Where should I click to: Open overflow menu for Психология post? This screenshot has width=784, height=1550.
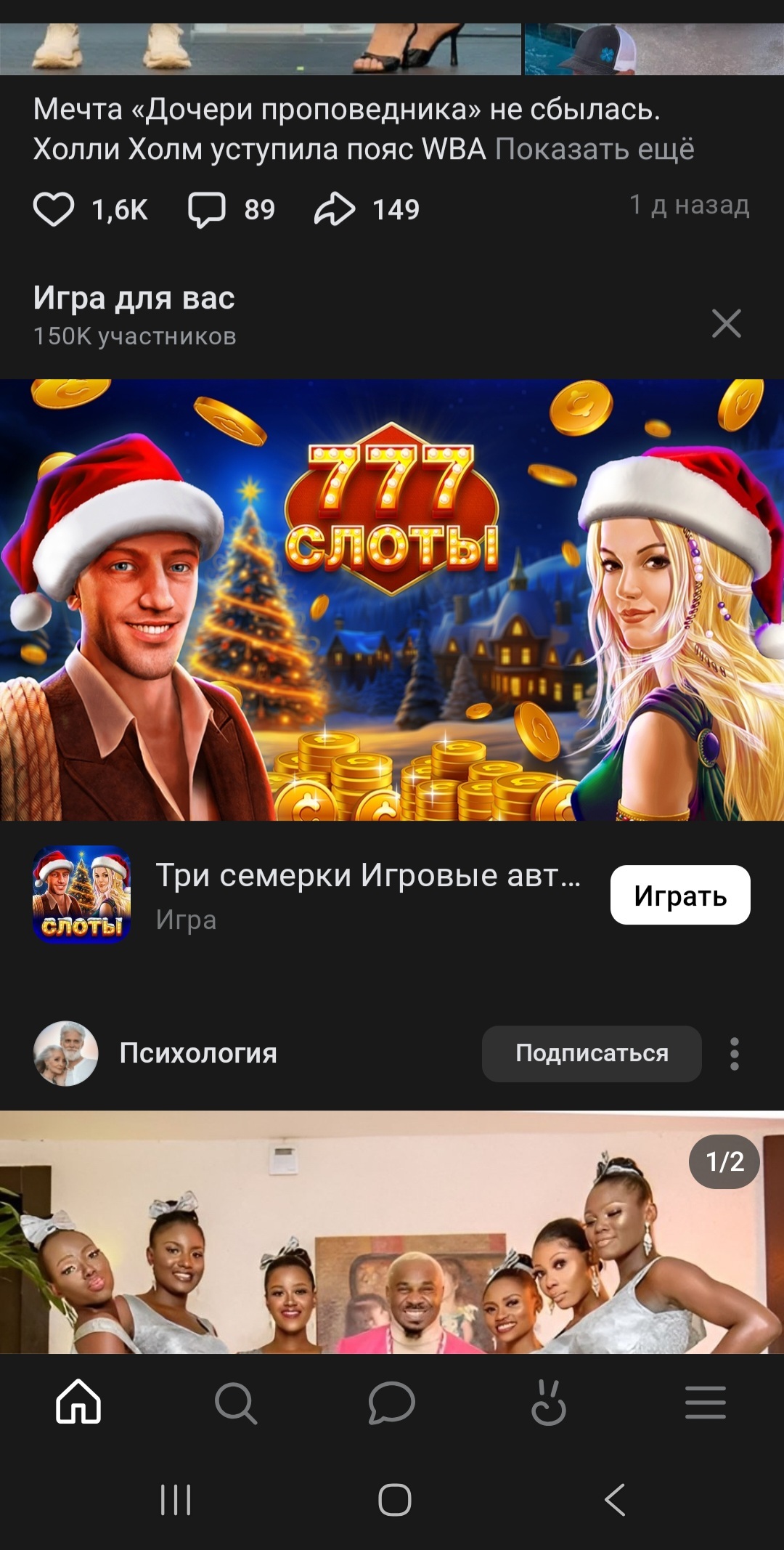point(735,1053)
